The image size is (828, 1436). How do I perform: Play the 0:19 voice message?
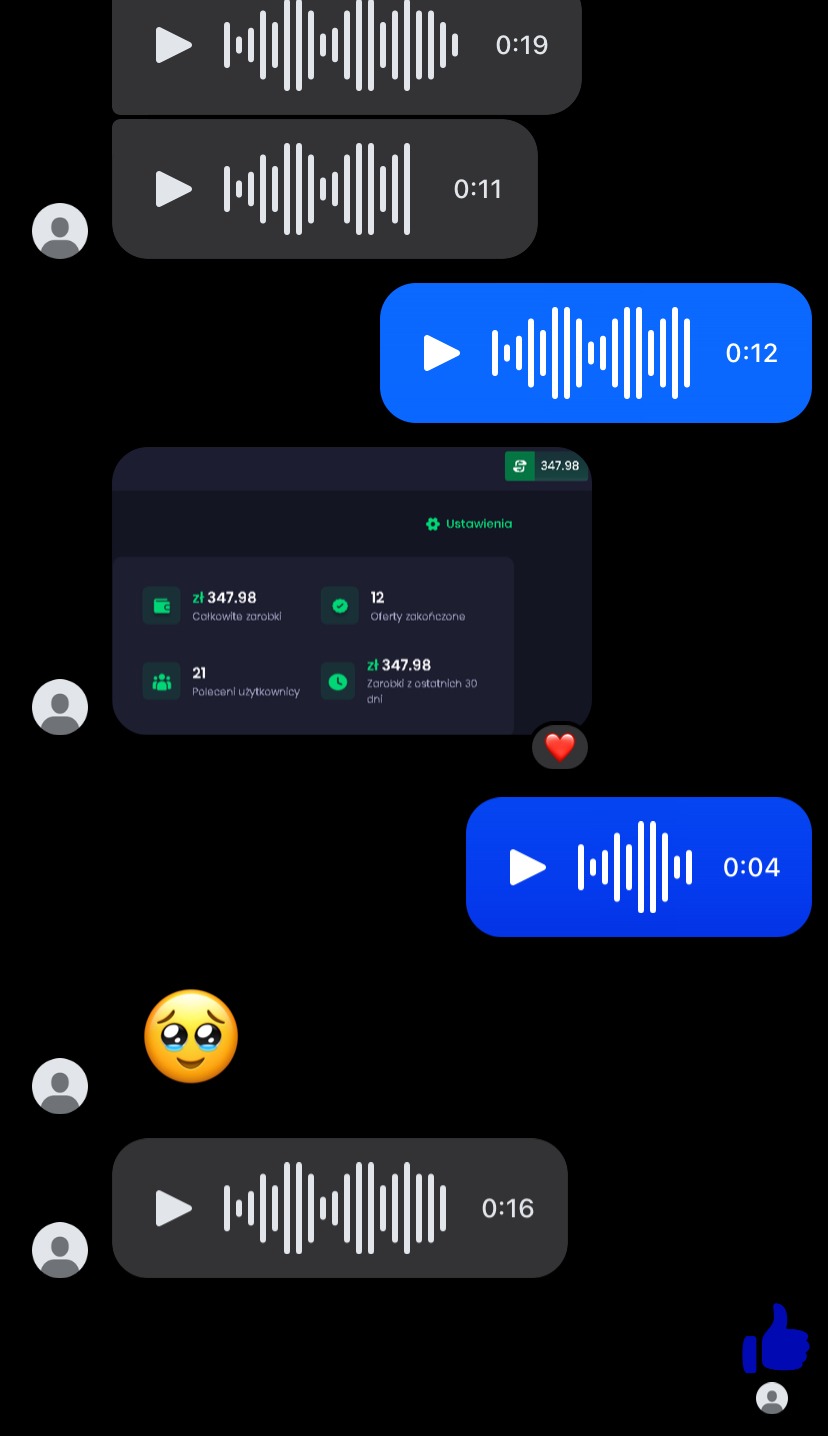(173, 45)
